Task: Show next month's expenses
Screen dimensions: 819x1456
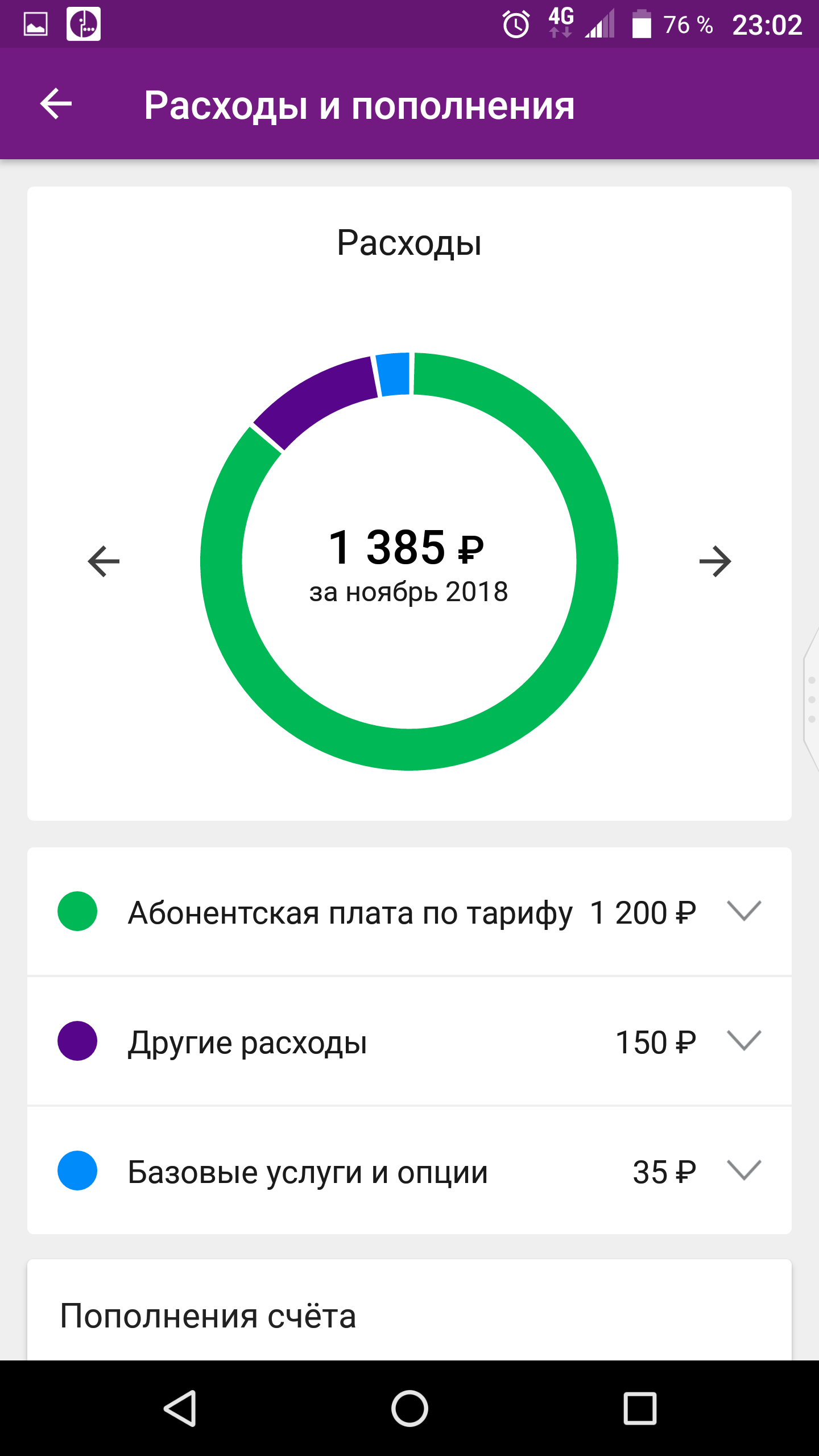Action: (715, 561)
